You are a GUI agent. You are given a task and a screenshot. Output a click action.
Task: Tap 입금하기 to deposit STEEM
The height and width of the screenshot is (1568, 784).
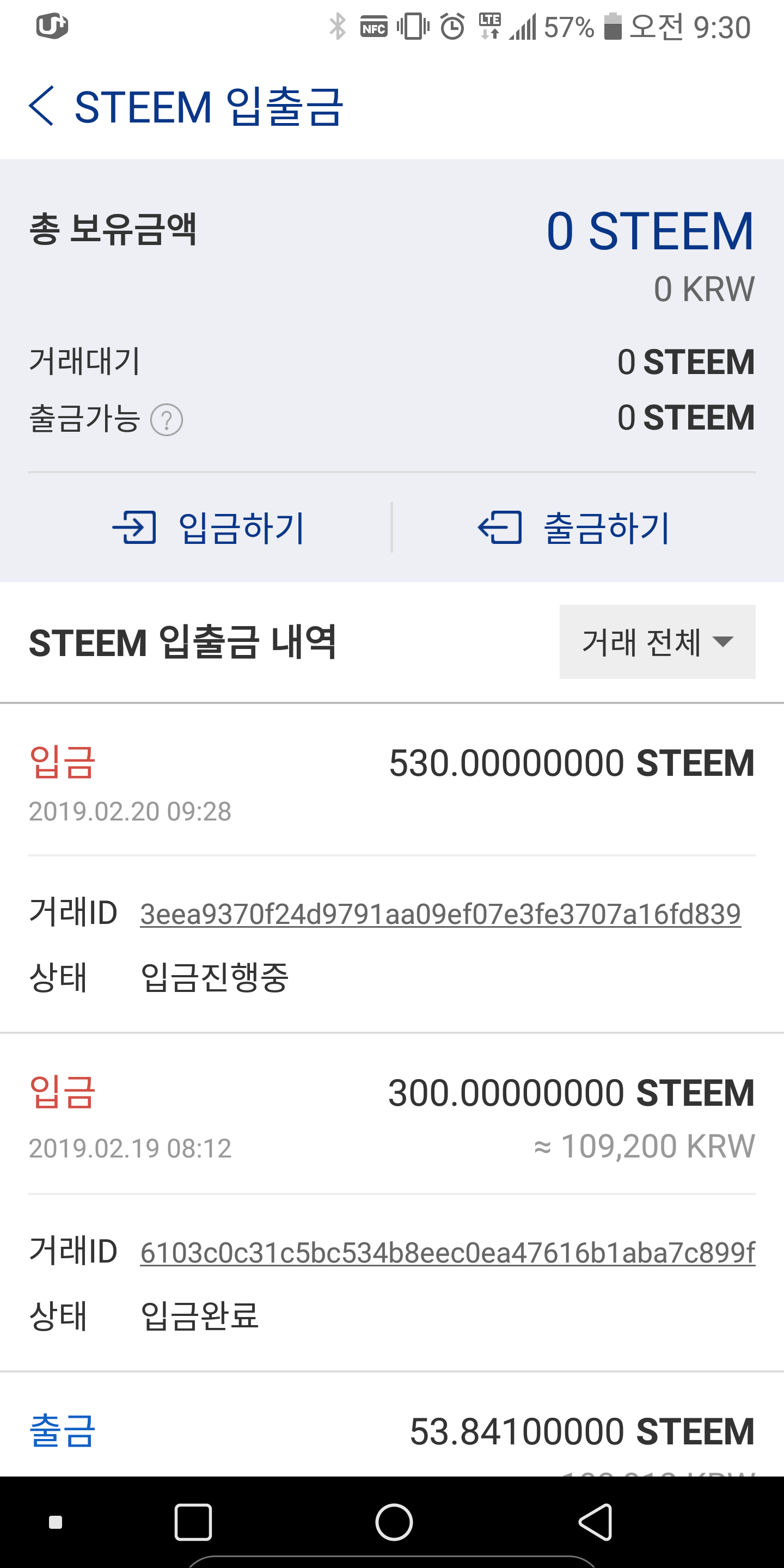(x=209, y=527)
